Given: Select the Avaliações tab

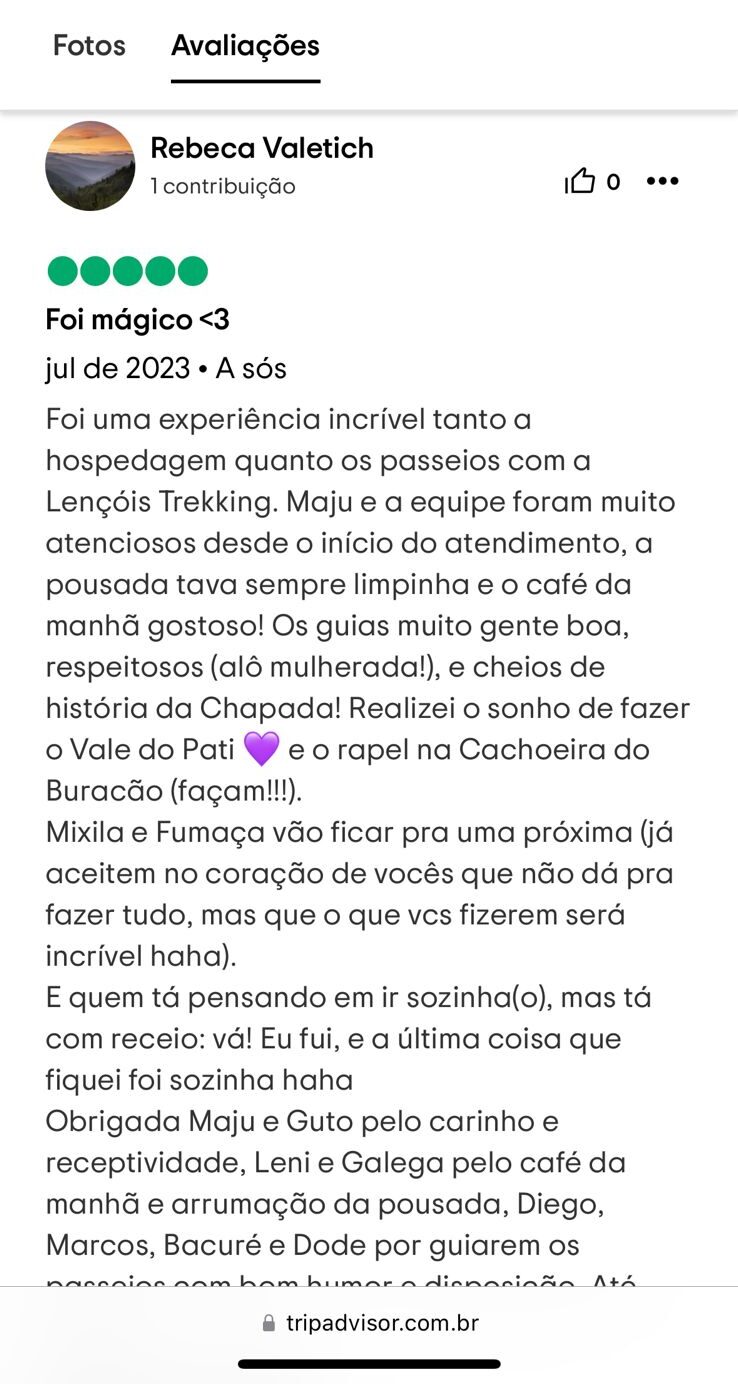Looking at the screenshot, I should click(245, 46).
